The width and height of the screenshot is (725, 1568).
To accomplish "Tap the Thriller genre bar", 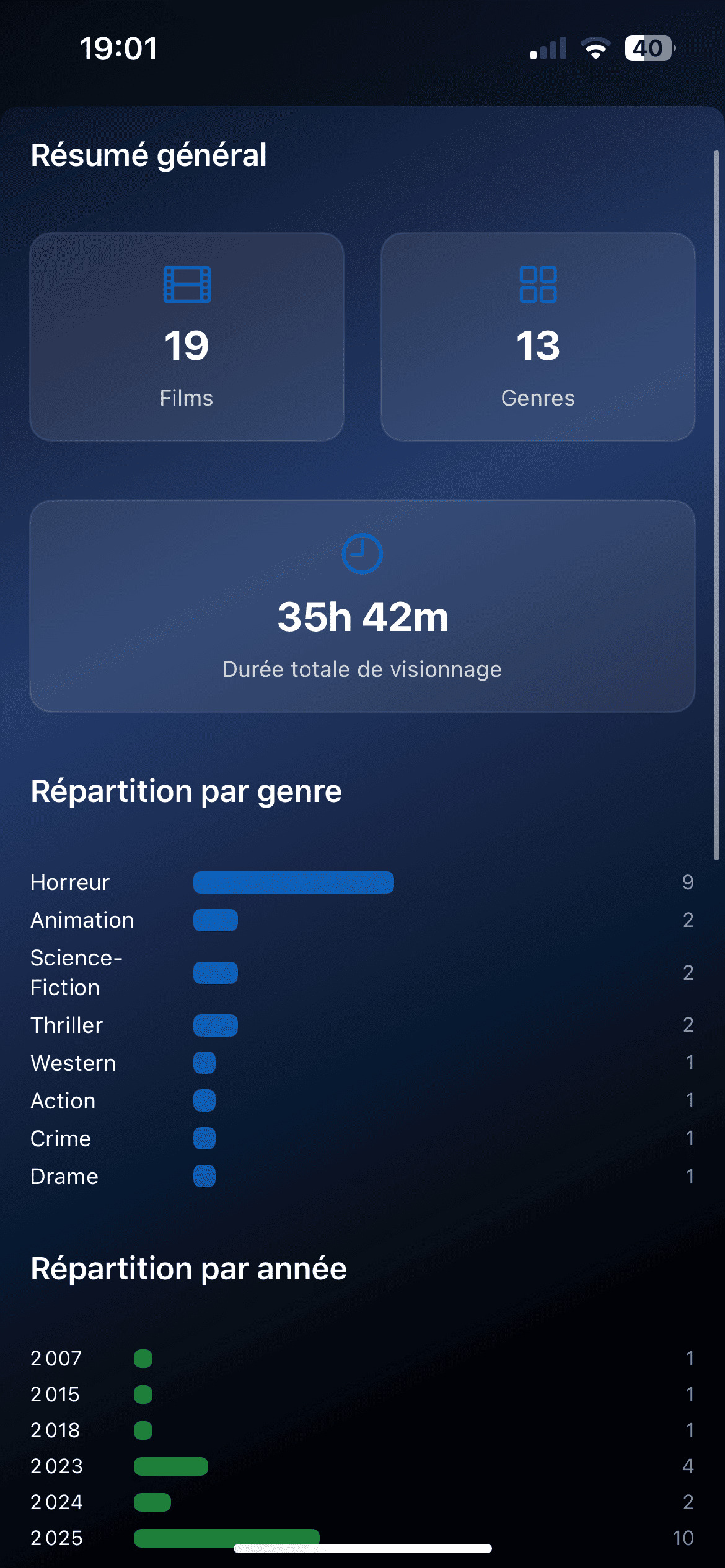I will click(x=215, y=1026).
